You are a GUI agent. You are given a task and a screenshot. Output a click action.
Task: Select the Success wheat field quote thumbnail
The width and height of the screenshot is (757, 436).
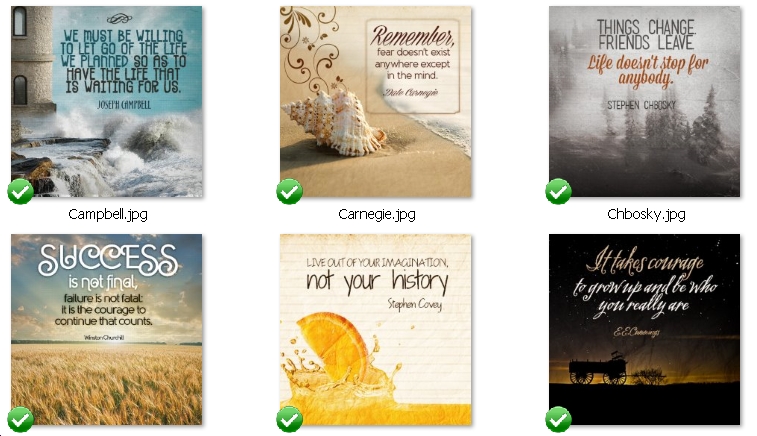[107, 328]
